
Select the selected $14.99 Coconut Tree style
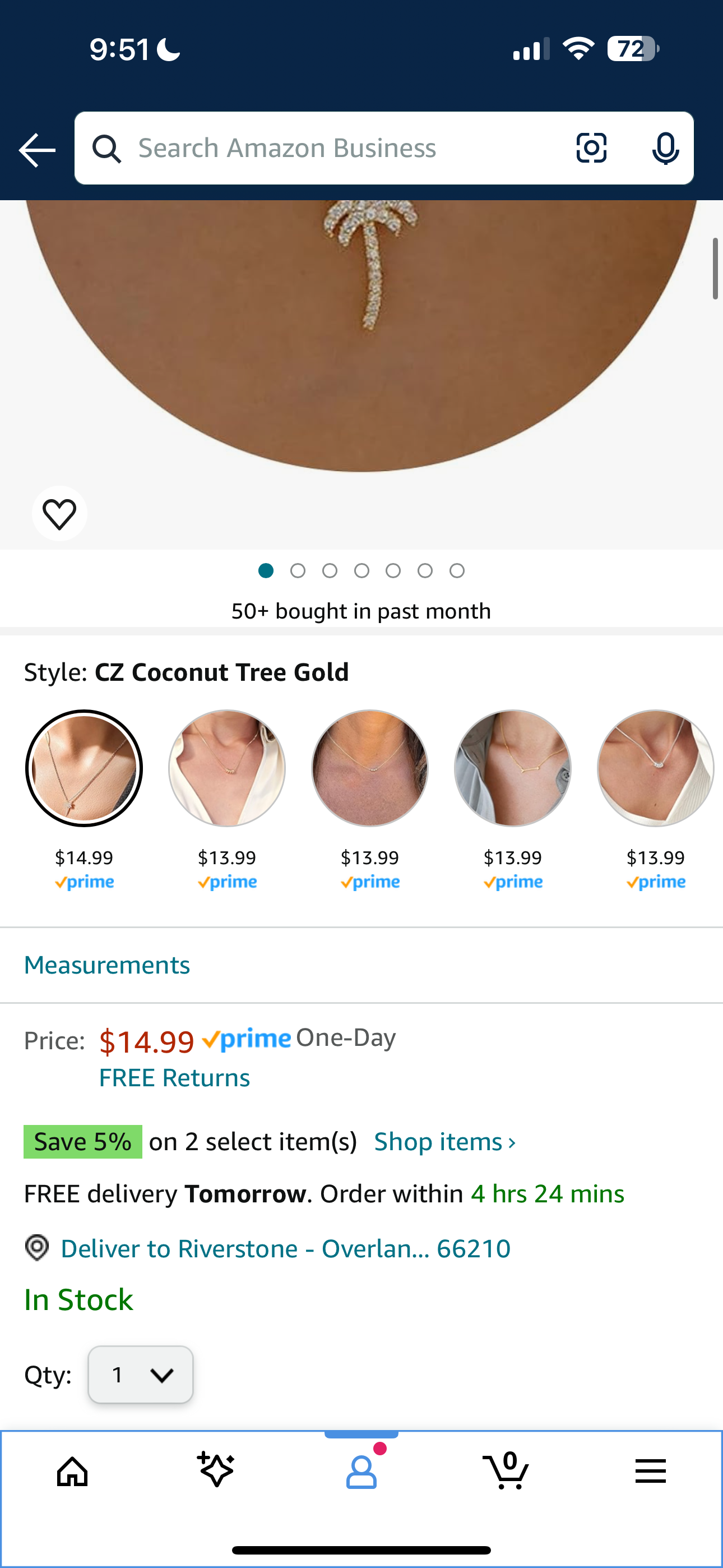84,768
